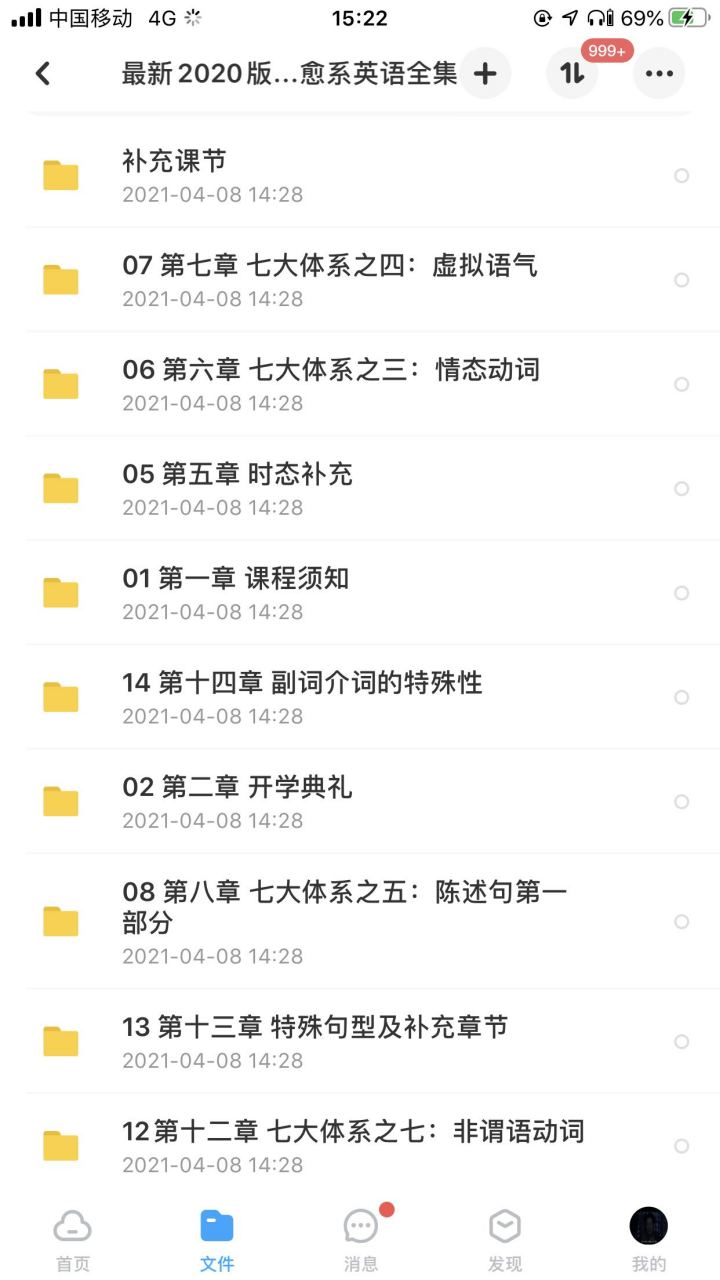The width and height of the screenshot is (720, 1280).
Task: Select the circle next to 02 第二章 开学典礼
Action: pos(681,802)
